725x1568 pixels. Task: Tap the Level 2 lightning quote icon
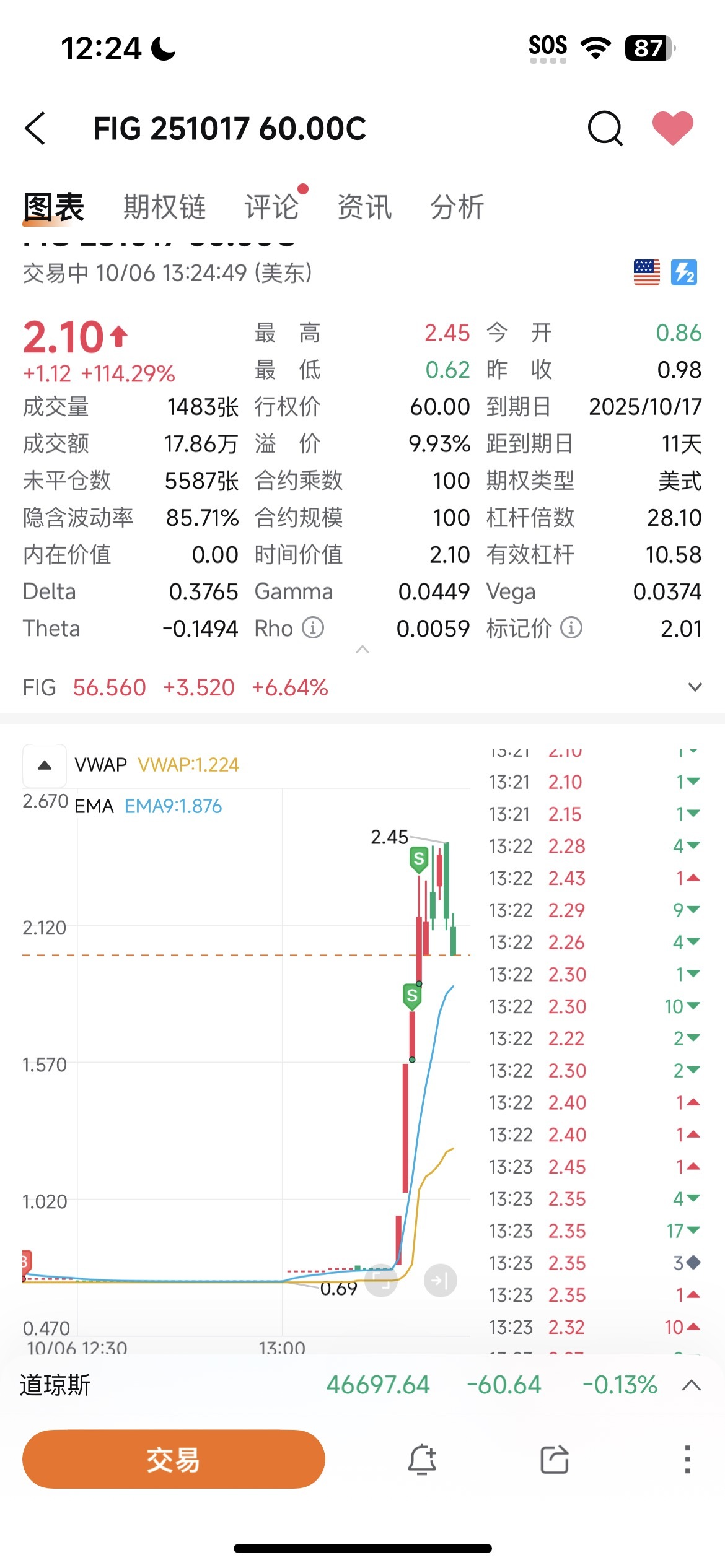[x=685, y=271]
